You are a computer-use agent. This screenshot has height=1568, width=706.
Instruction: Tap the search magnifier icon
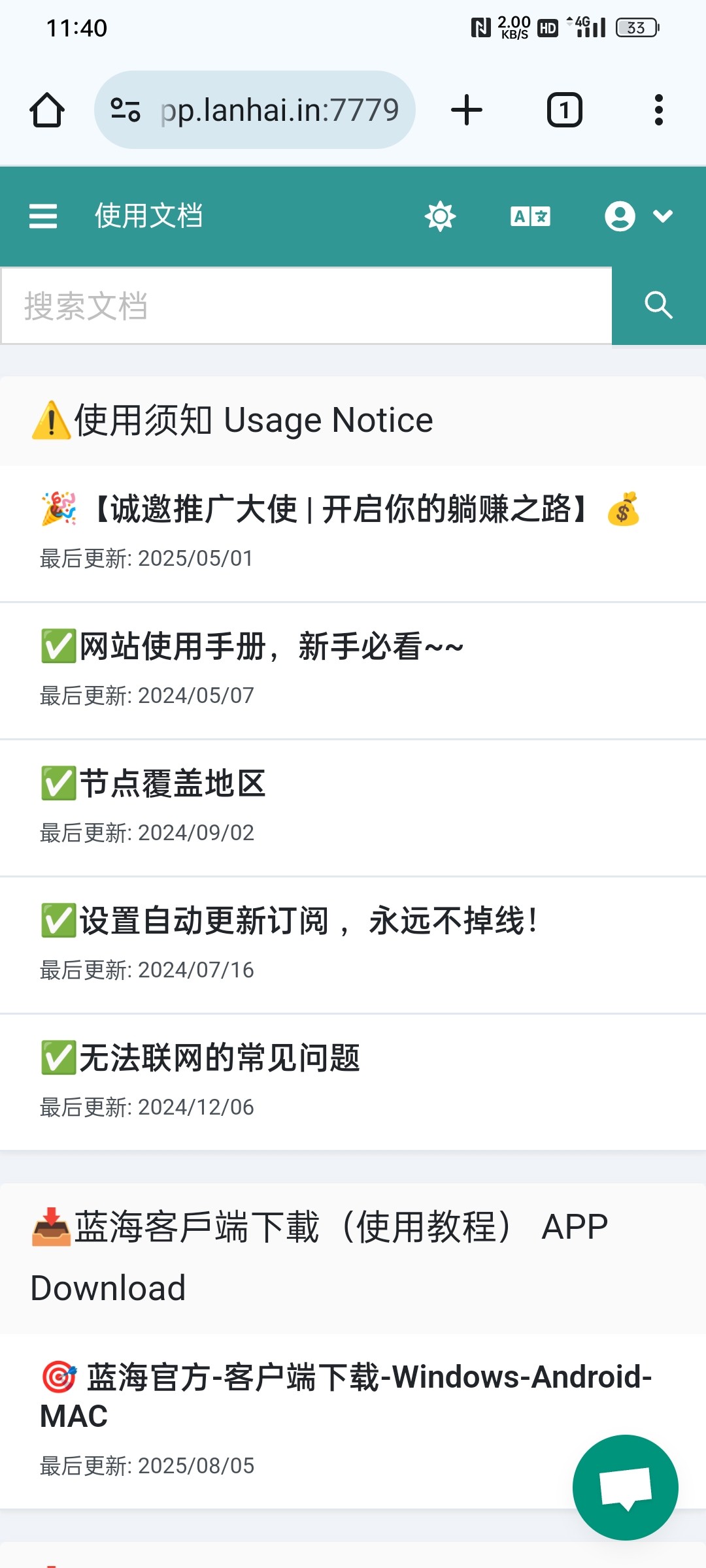(x=658, y=304)
